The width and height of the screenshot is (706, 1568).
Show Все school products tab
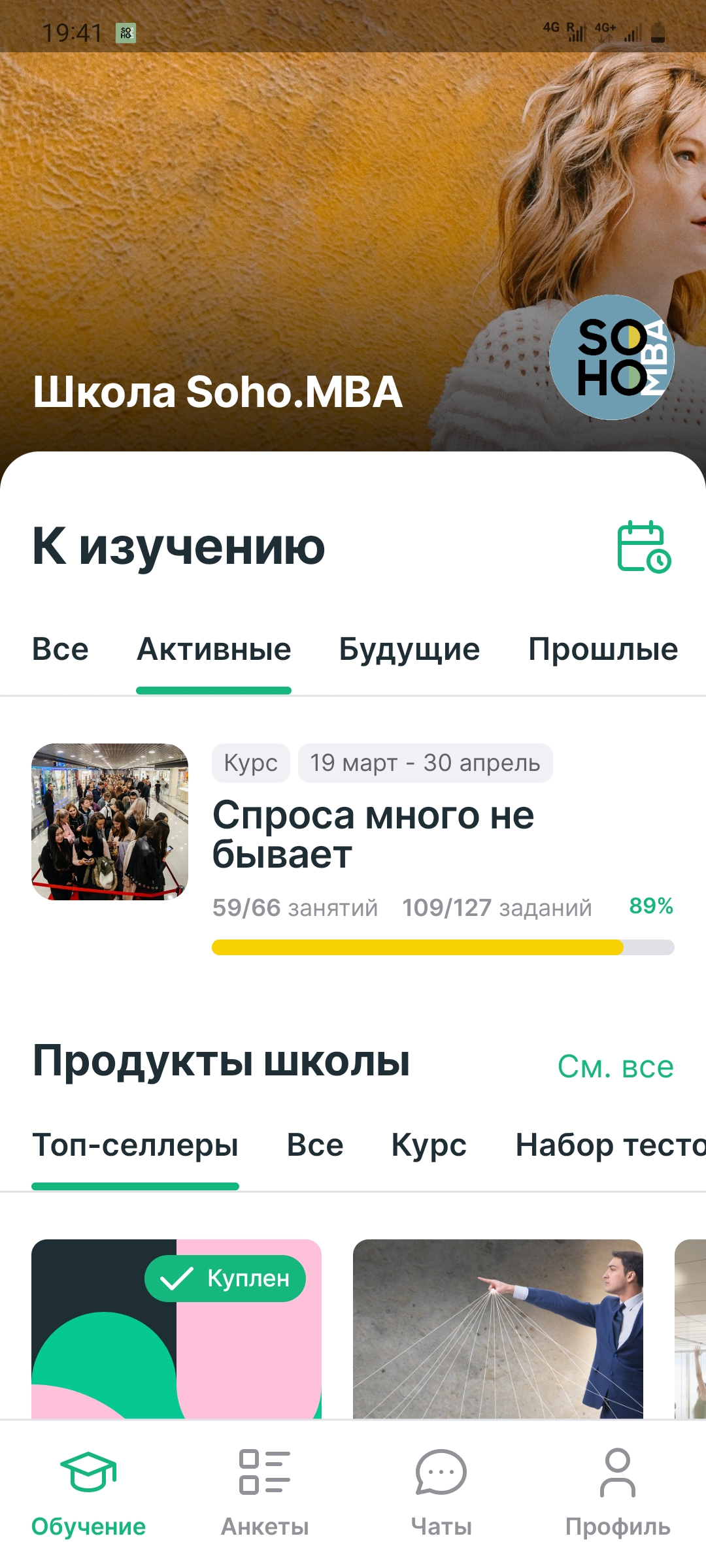pyautogui.click(x=315, y=1145)
